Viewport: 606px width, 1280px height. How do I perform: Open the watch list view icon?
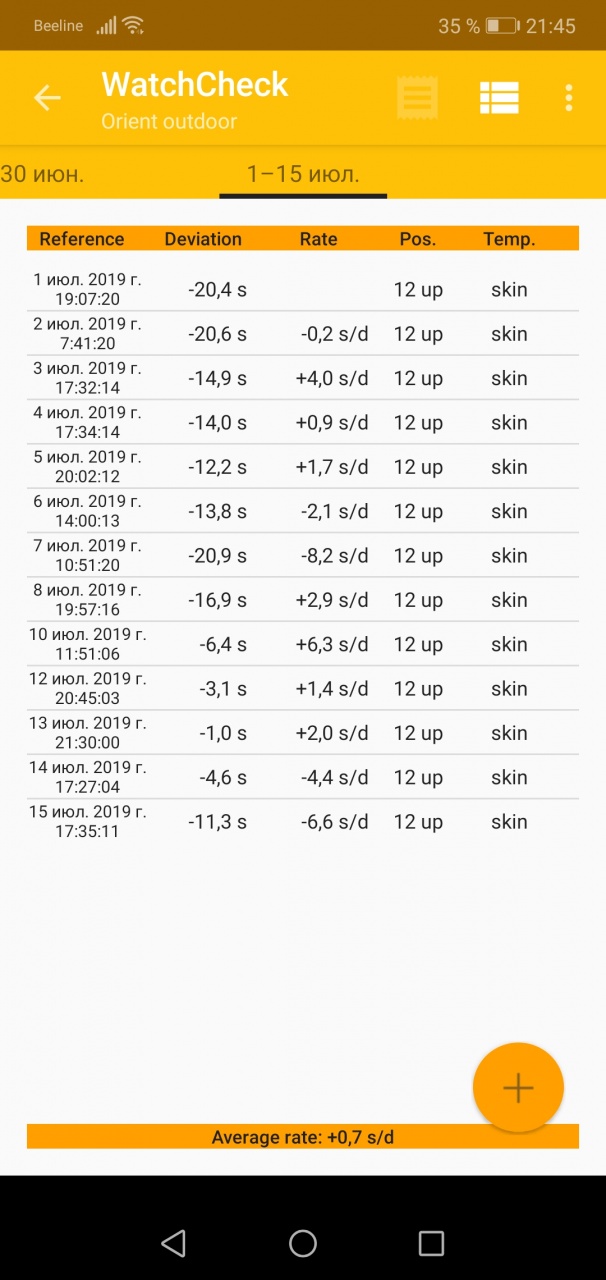tap(498, 97)
